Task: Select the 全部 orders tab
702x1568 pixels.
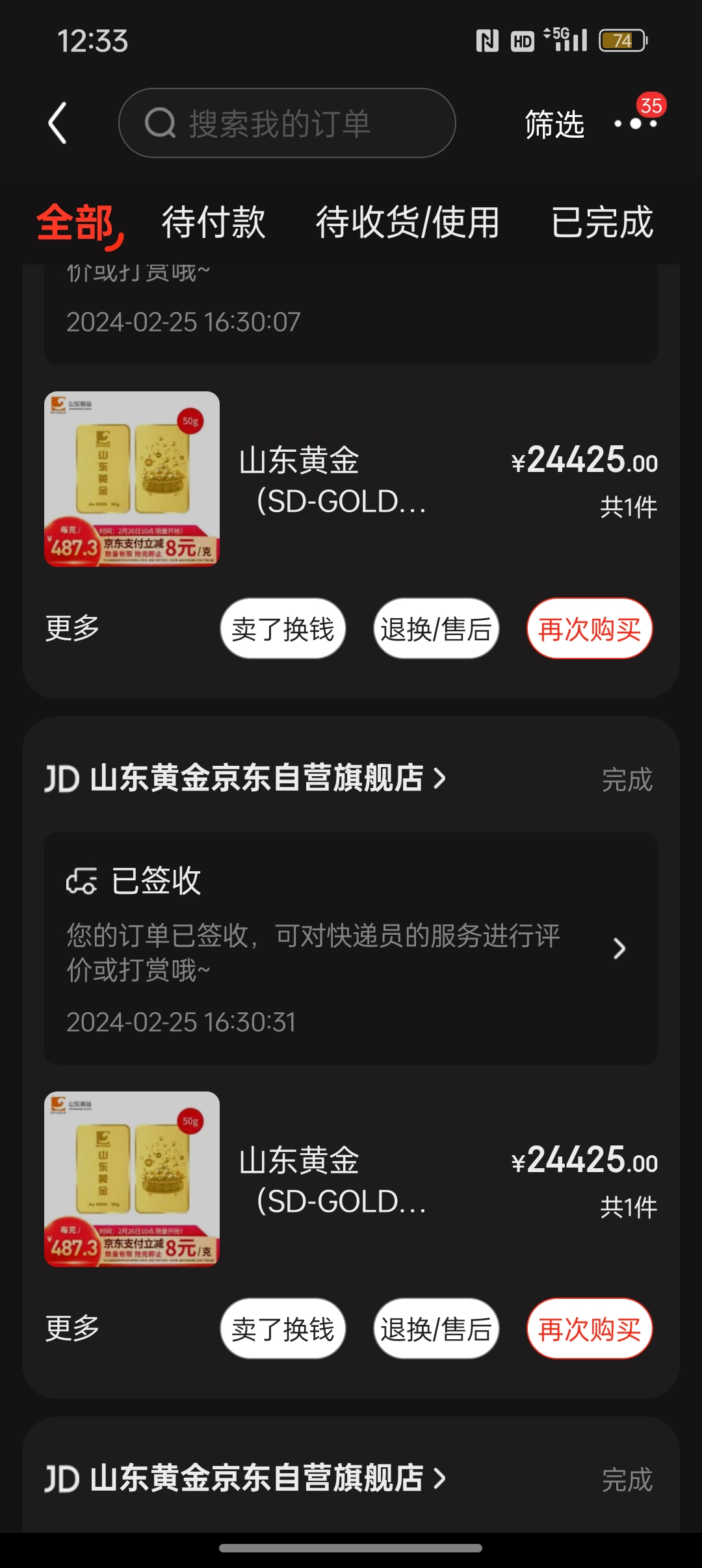Action: click(76, 222)
